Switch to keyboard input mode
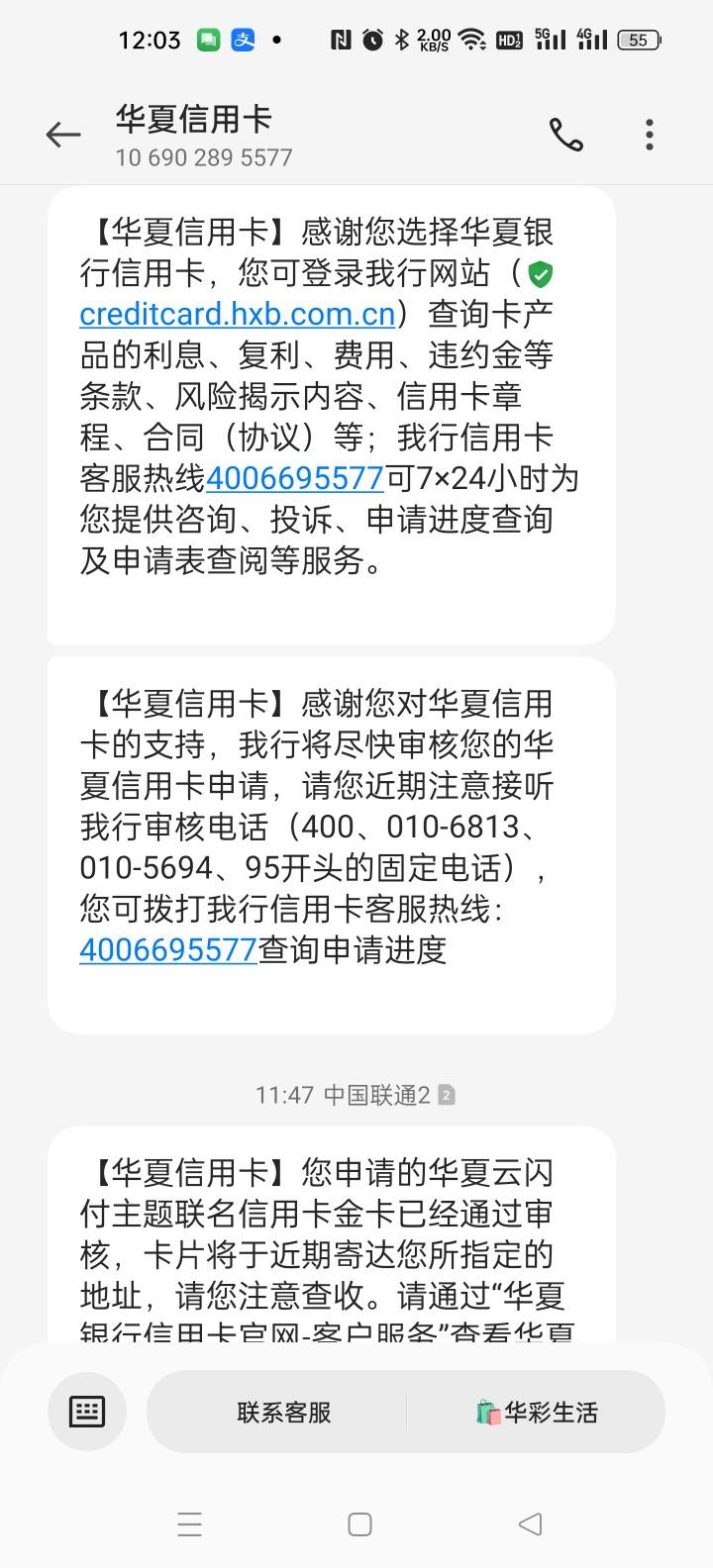This screenshot has width=713, height=1568. tap(87, 1412)
